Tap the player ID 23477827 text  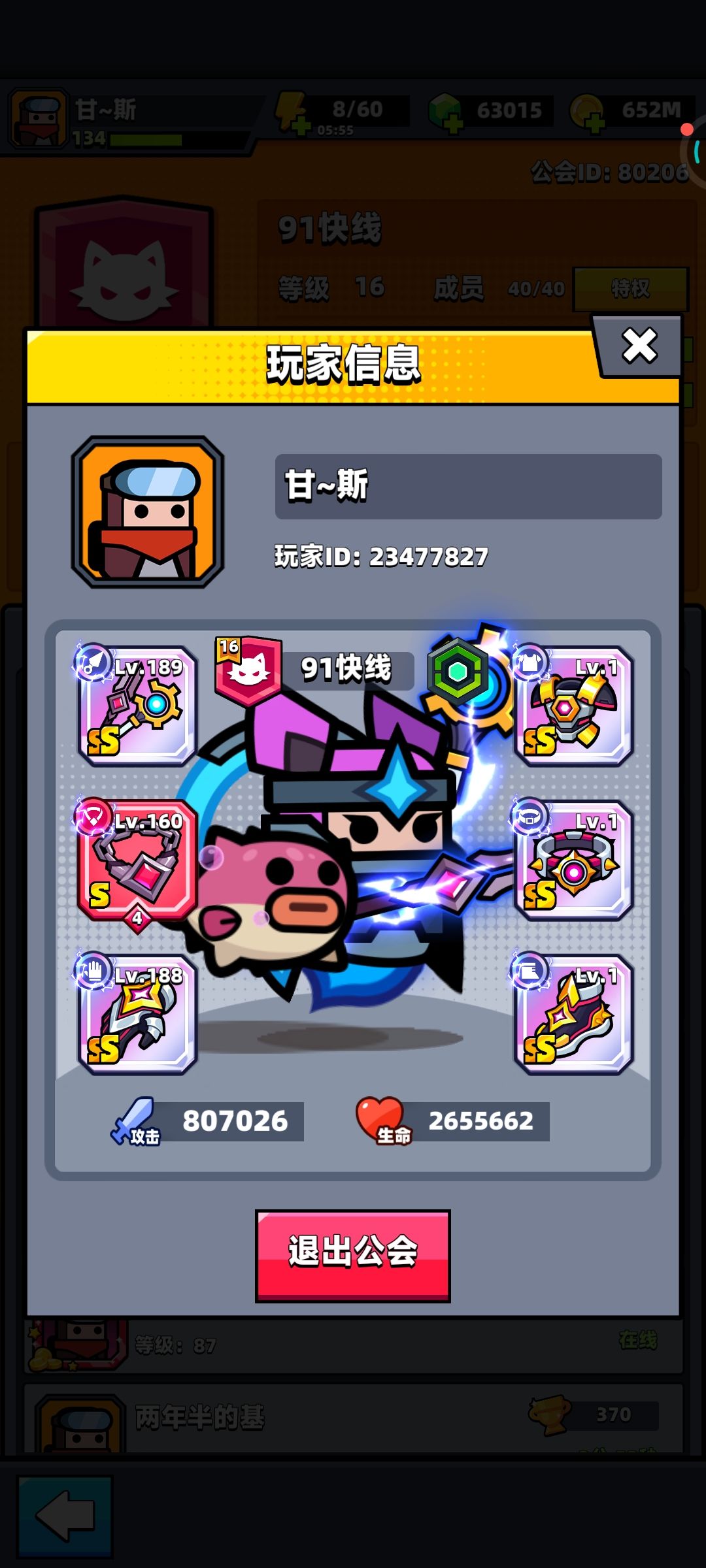tap(381, 555)
